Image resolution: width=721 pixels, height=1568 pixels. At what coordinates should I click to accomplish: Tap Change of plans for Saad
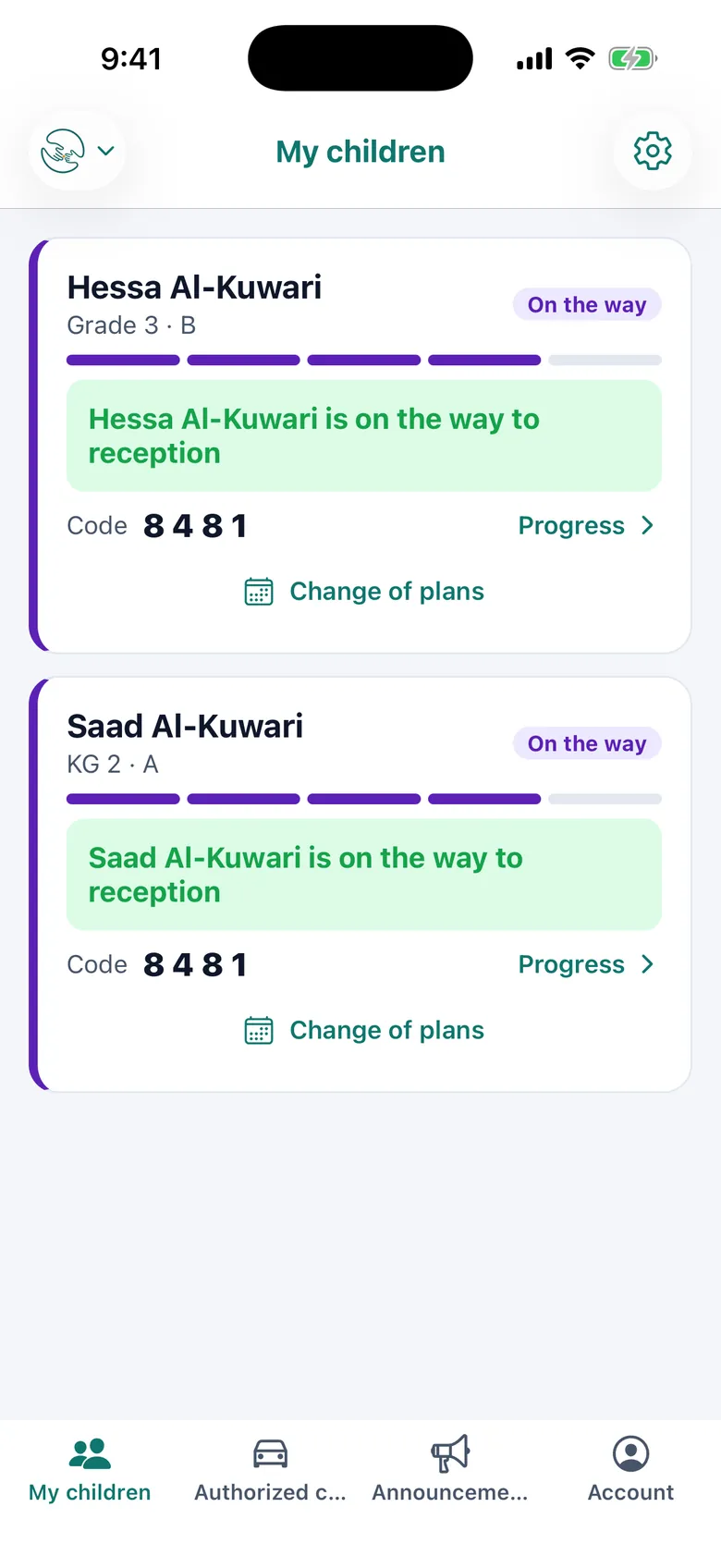(x=363, y=1031)
